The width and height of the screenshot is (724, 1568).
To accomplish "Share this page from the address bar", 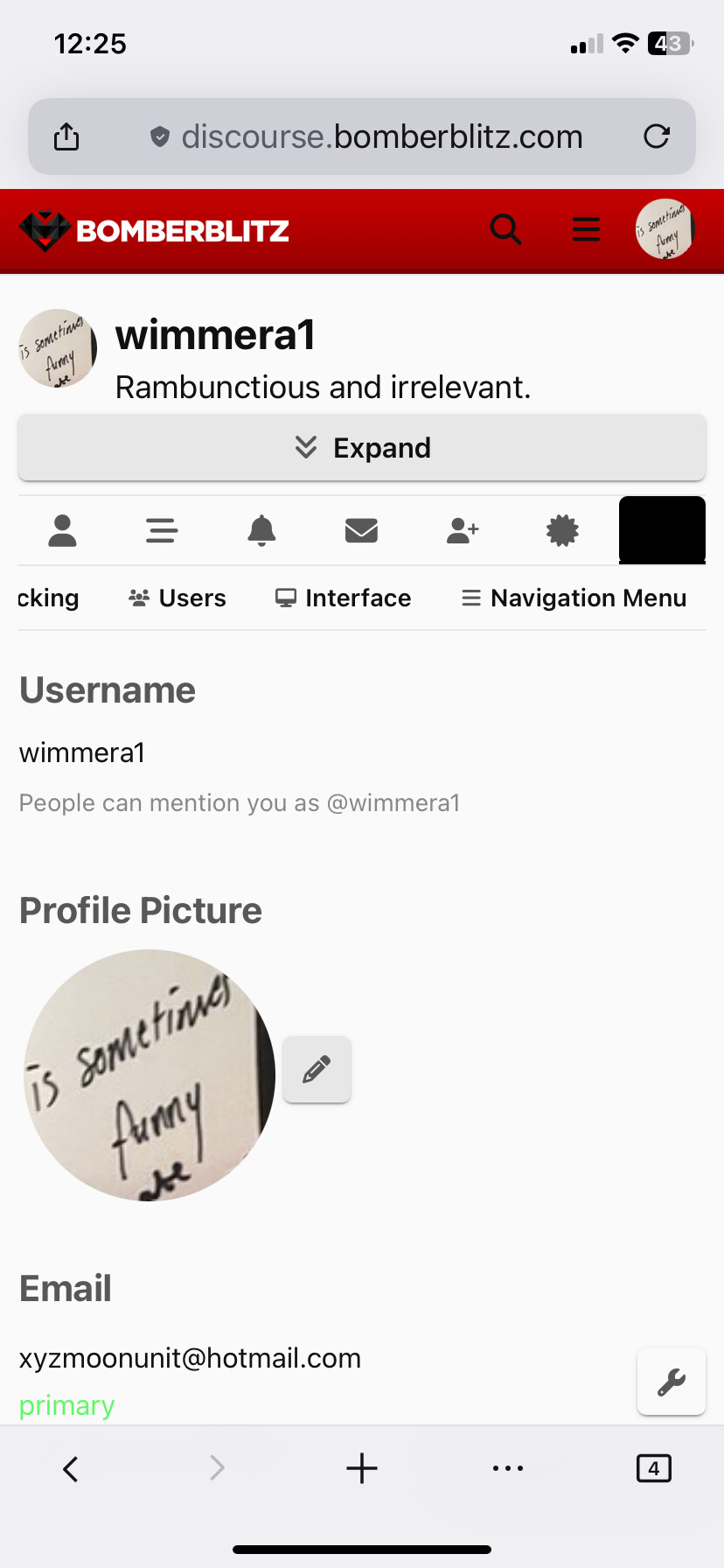I will click(x=66, y=136).
